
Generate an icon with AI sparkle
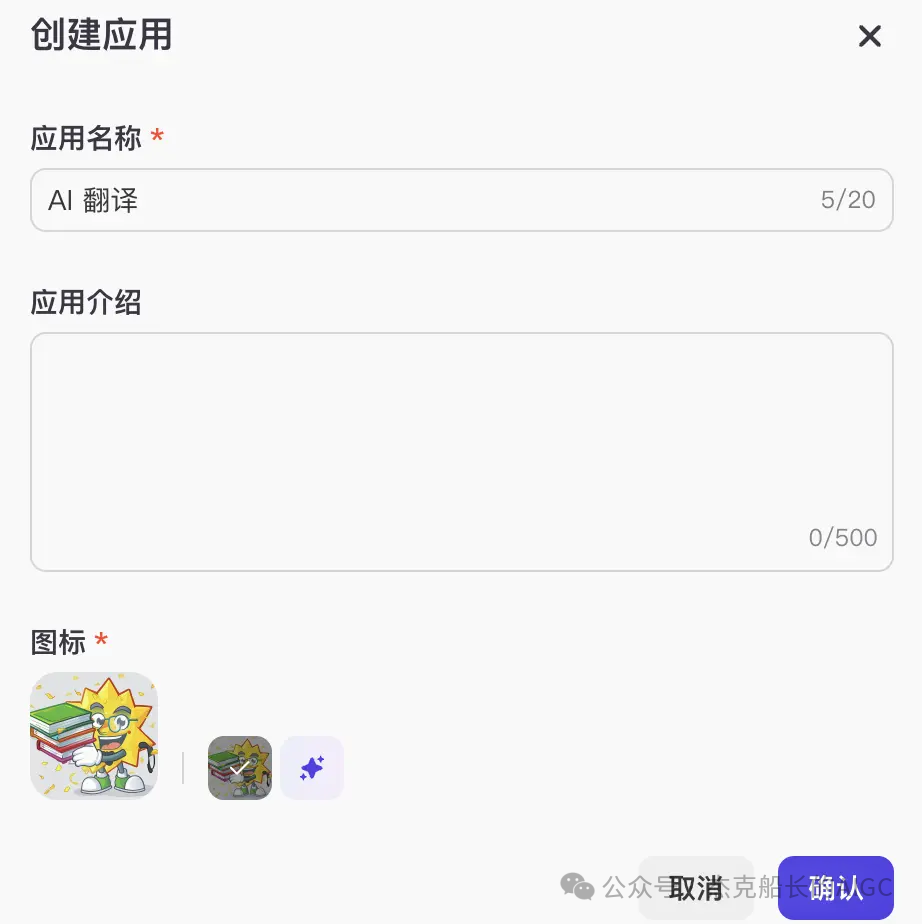[312, 768]
